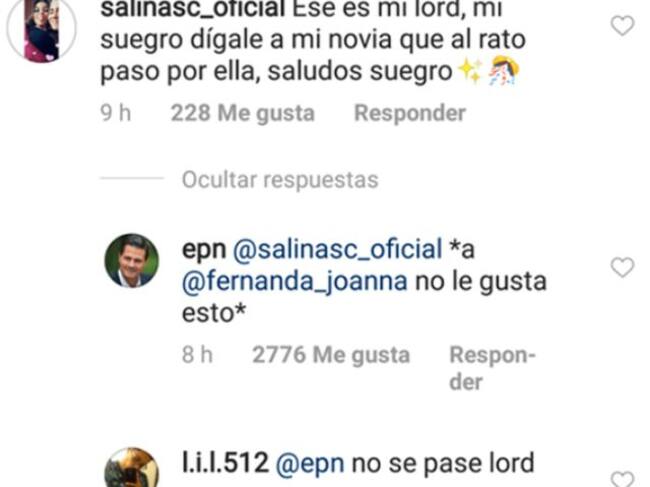Open the @salinasc_oficial mention in epn's reply
Viewport: 650px width, 487px height.
[x=337, y=249]
